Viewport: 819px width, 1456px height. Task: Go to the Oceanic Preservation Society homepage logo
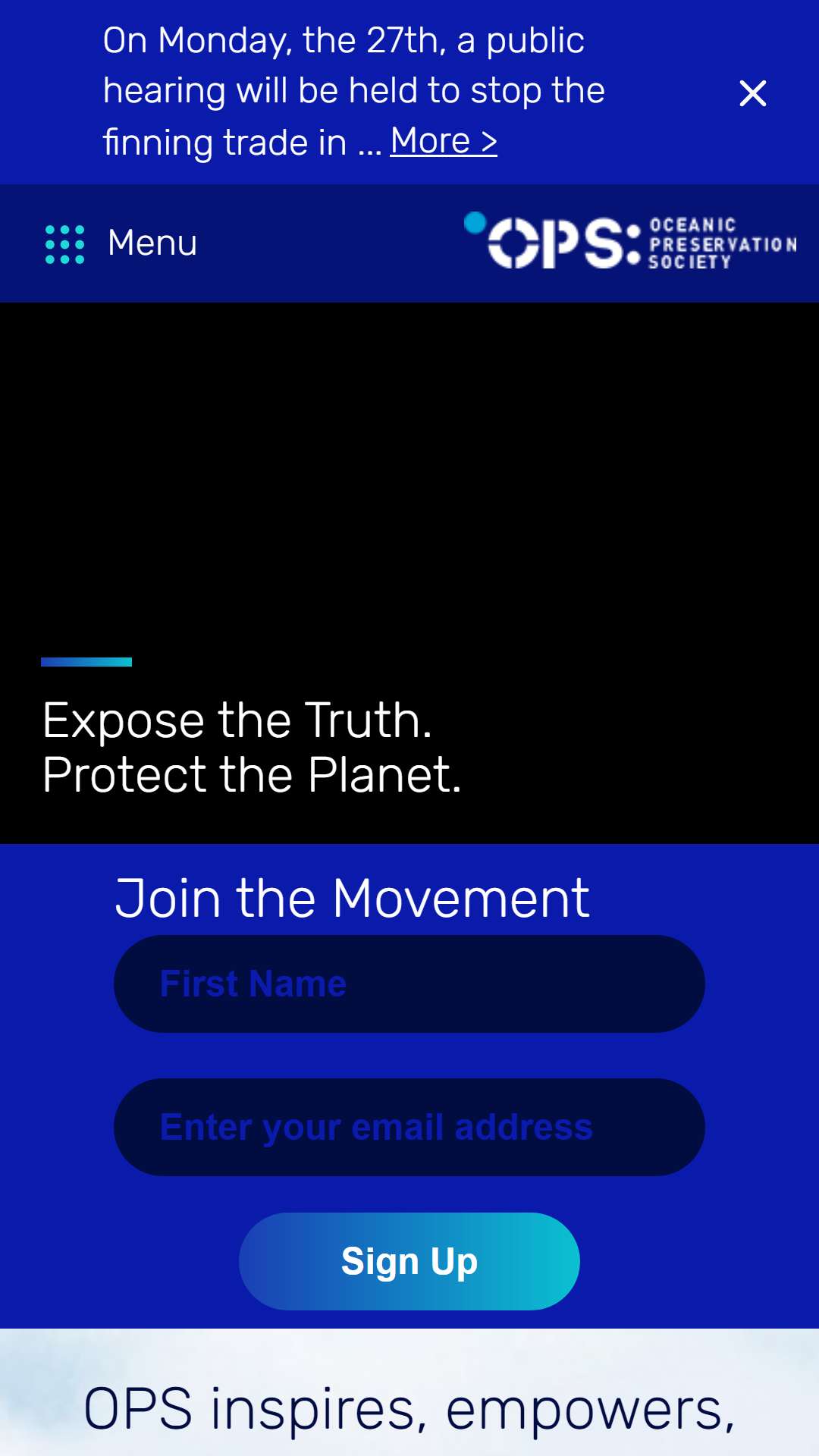pos(630,241)
